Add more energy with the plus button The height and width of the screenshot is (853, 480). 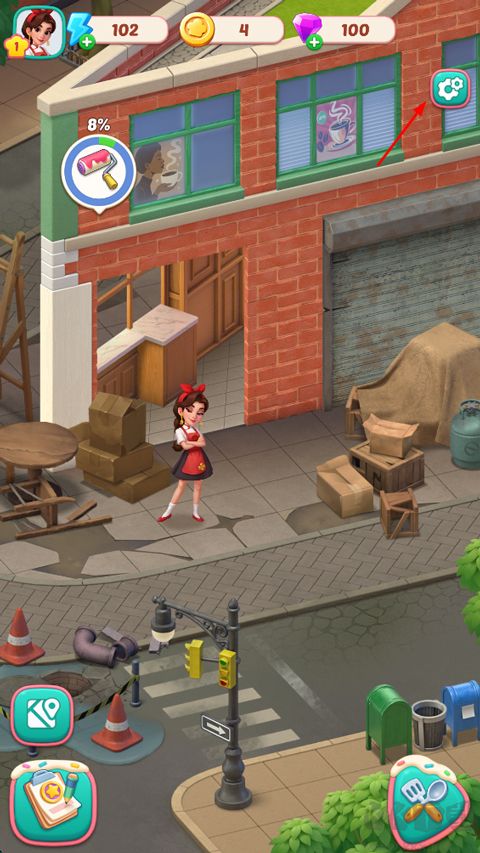[x=87, y=41]
